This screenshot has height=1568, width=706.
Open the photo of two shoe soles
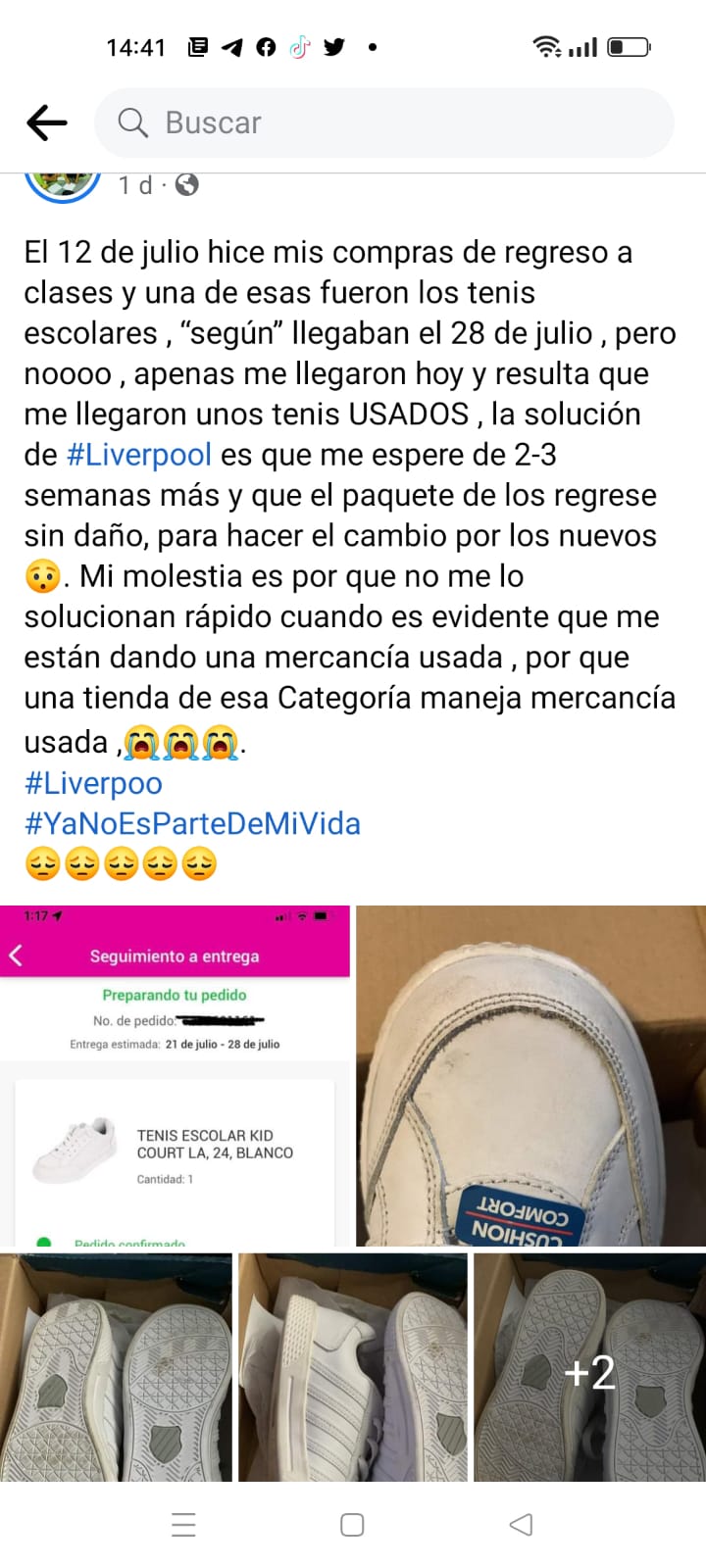click(116, 1367)
